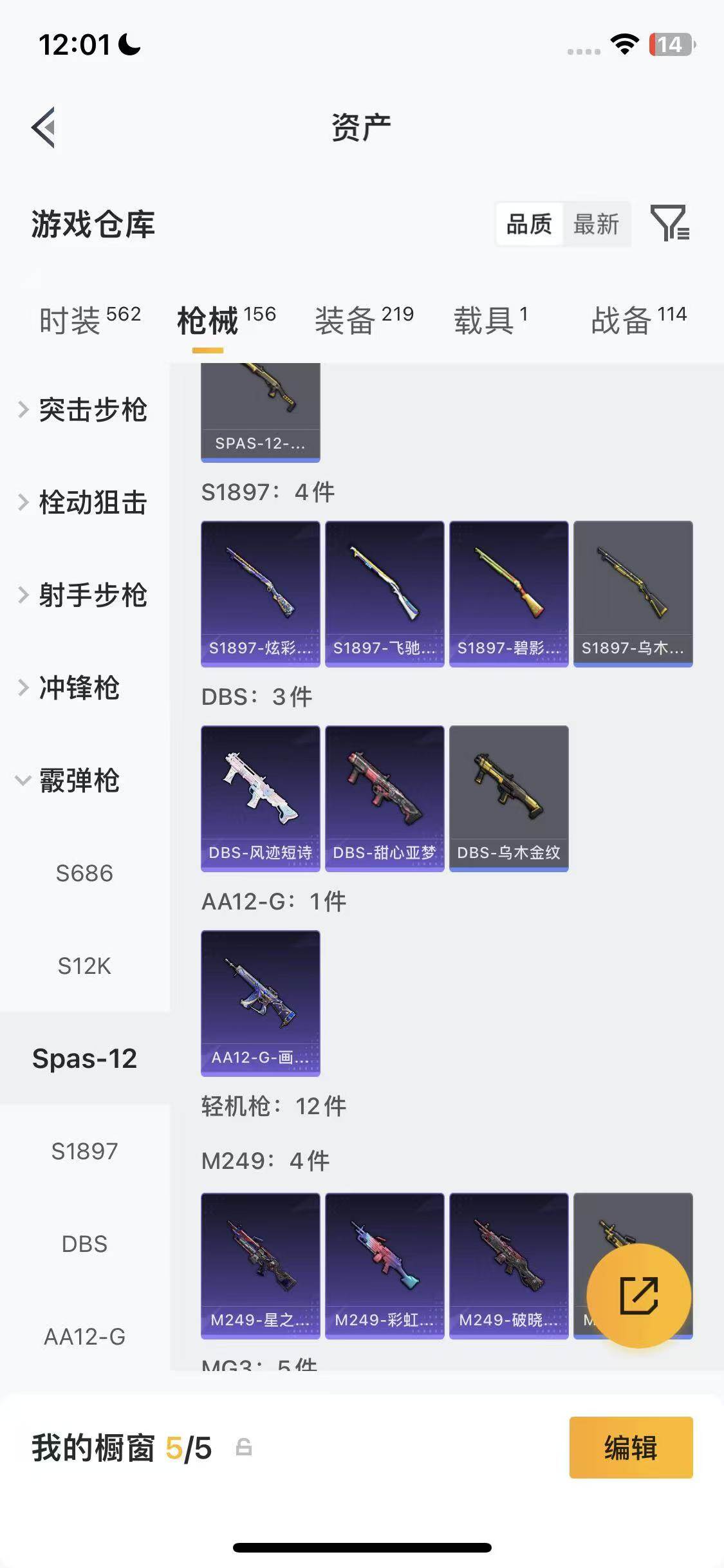The width and height of the screenshot is (724, 1568).
Task: Open the M249-彩虹 skin item
Action: pyautogui.click(x=384, y=1265)
